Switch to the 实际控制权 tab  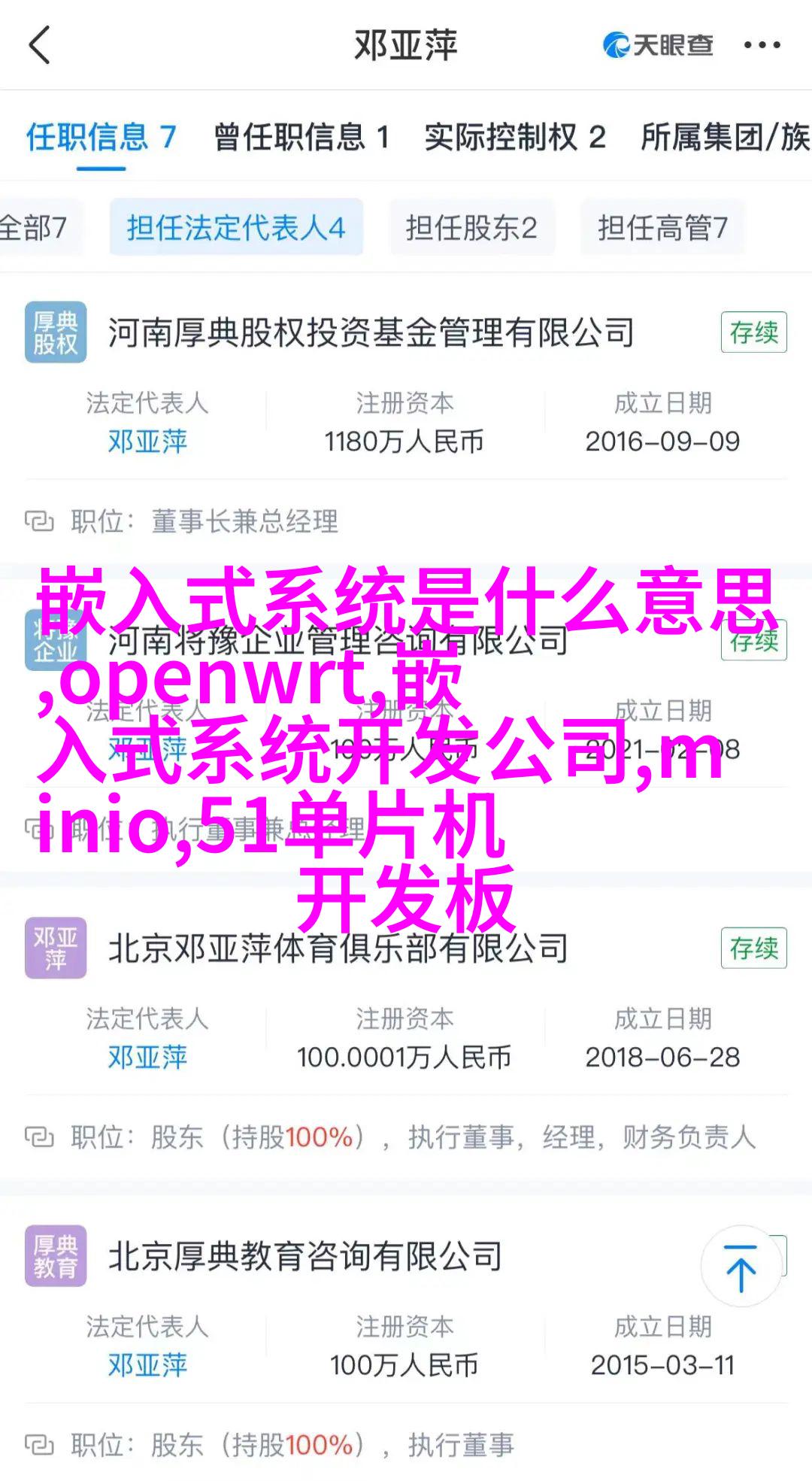point(515,138)
